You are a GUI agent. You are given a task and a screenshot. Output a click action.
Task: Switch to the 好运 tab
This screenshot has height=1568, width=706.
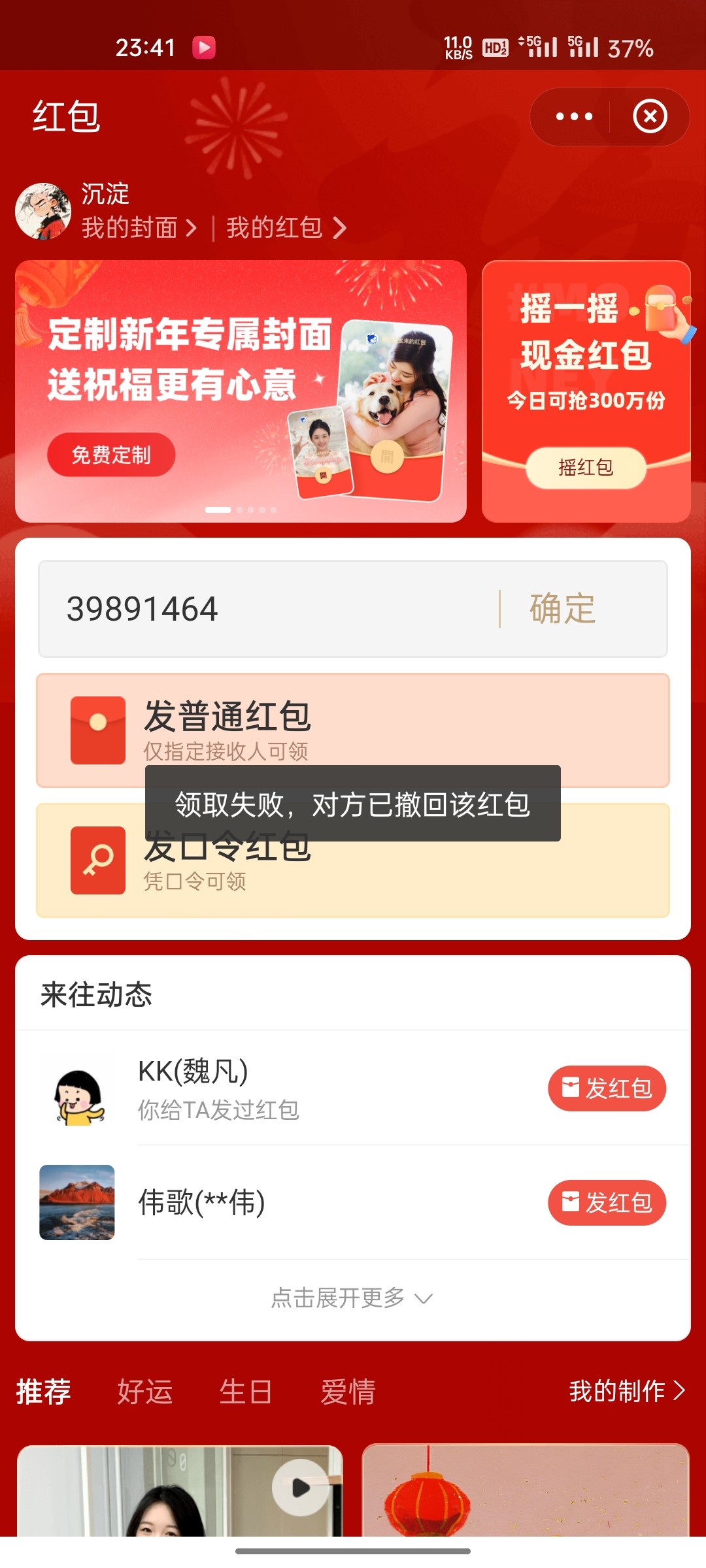[x=144, y=1392]
